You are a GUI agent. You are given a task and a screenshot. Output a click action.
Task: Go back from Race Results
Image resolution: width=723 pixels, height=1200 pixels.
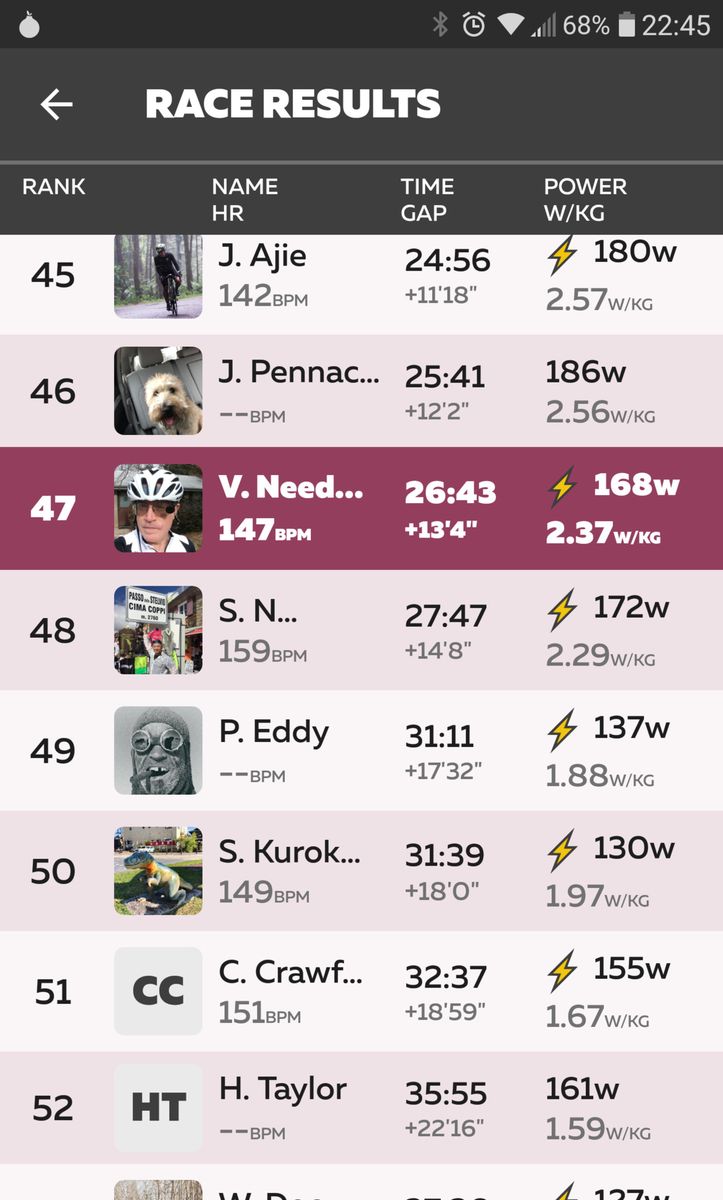(57, 104)
